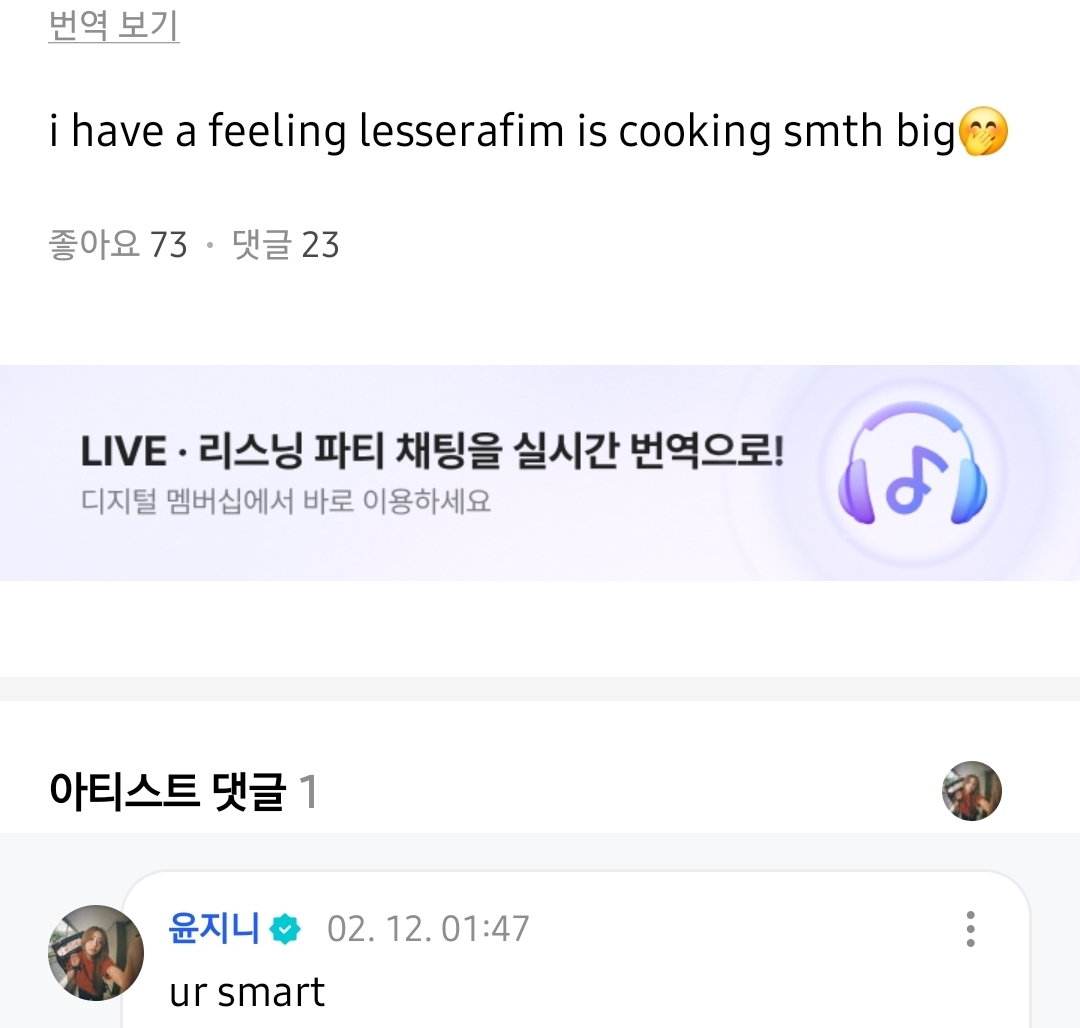1080x1028 pixels.
Task: Tap the 번역 보기 translation link
Action: click(114, 26)
